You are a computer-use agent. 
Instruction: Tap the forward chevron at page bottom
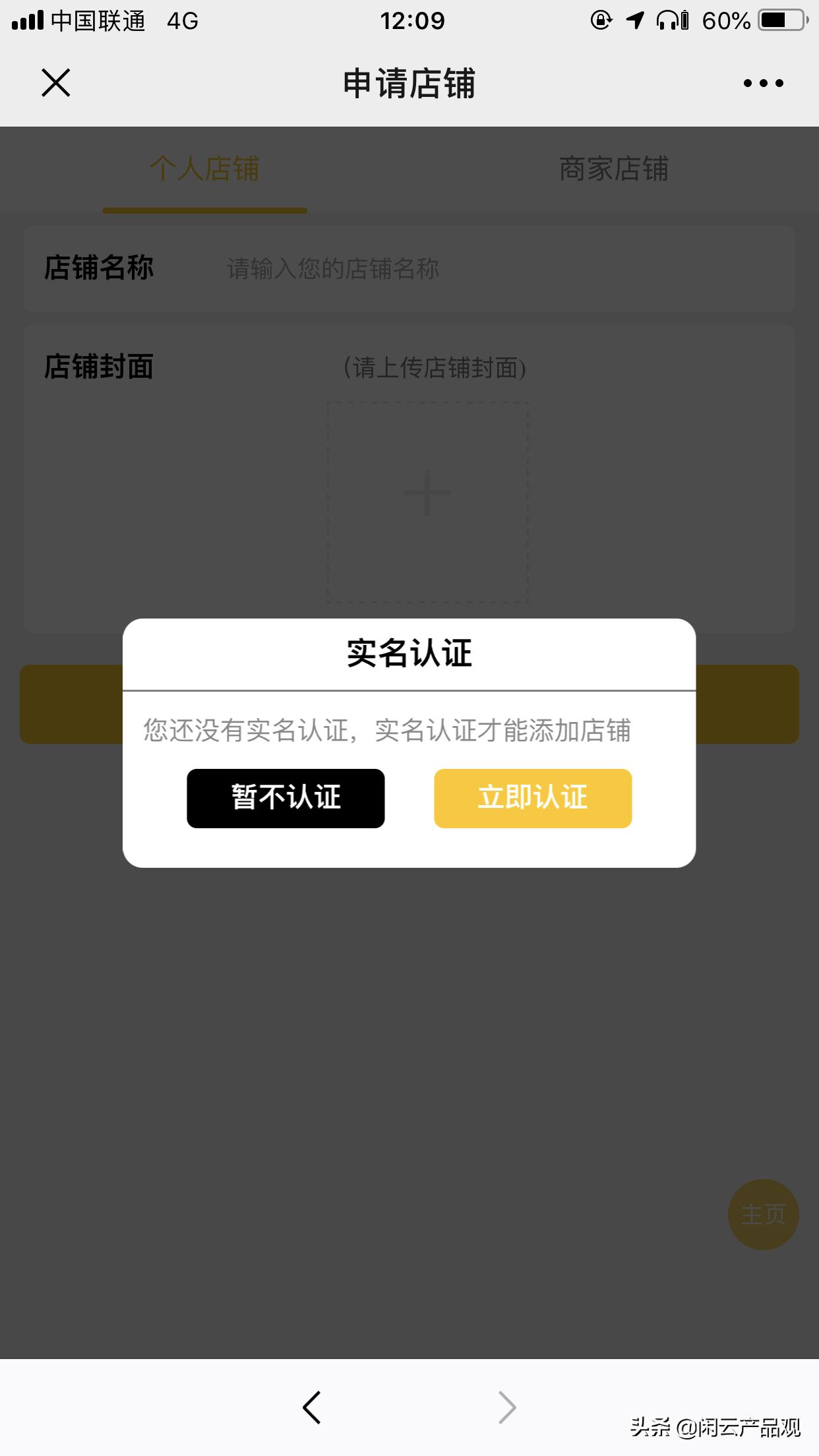(x=506, y=1407)
